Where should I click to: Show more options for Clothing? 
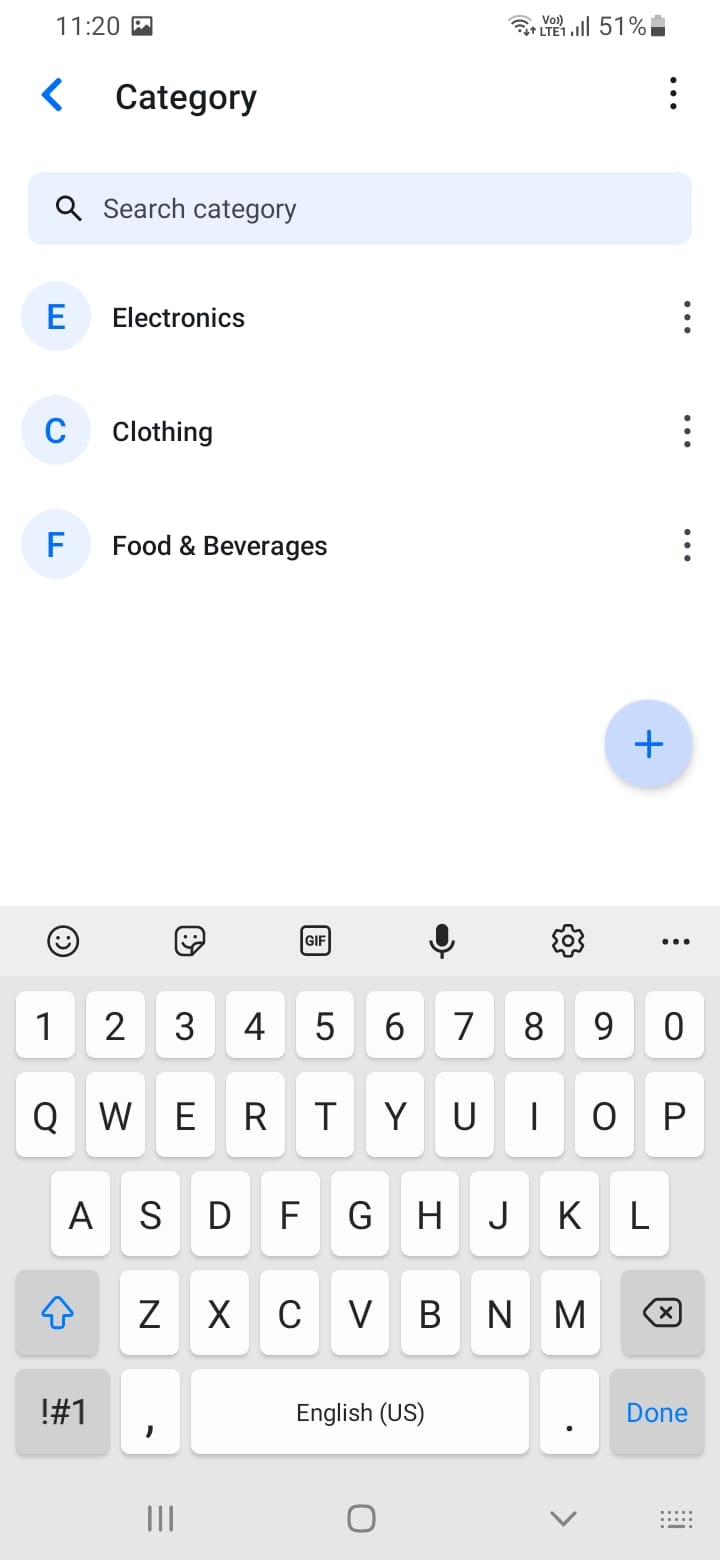[687, 431]
